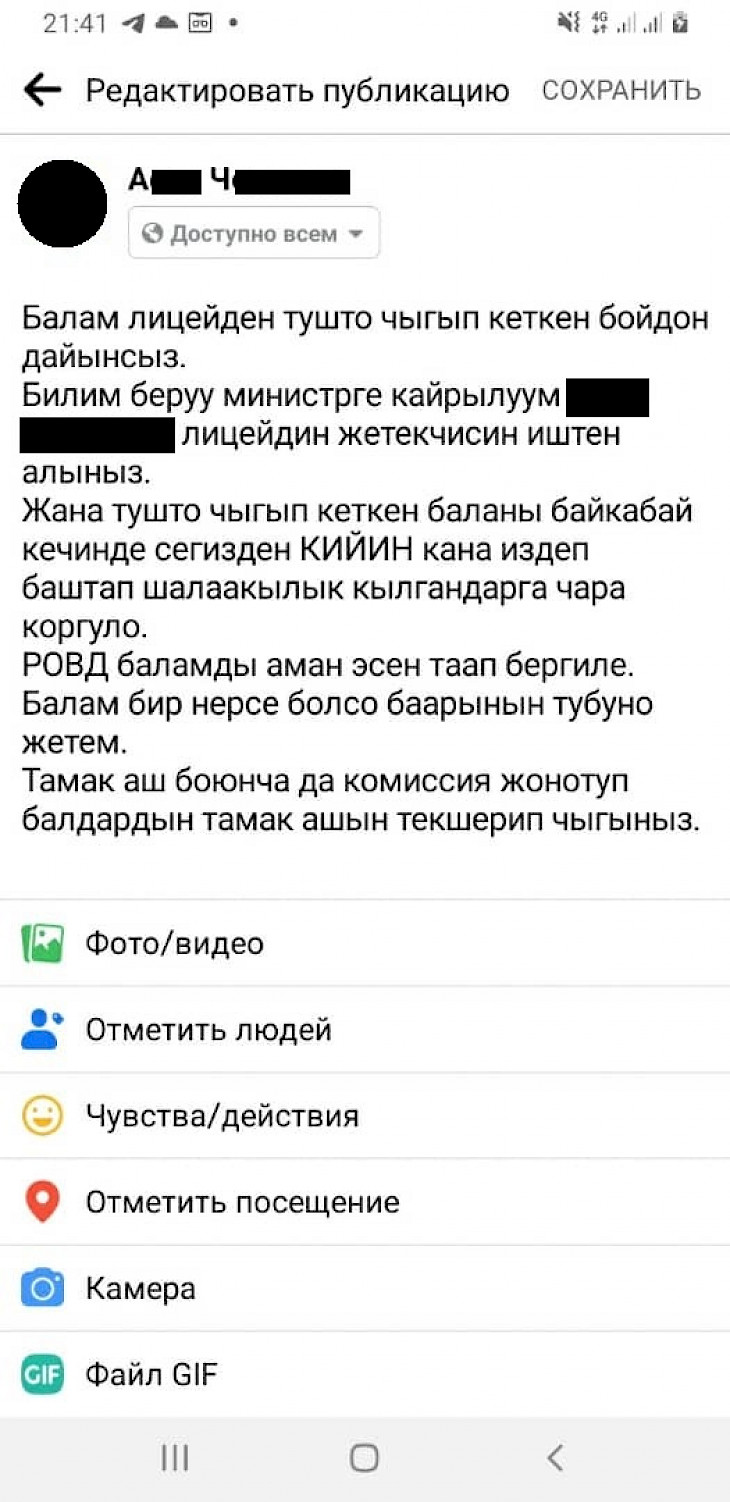The width and height of the screenshot is (730, 1502).
Task: Add Фото/видео to the post
Action: click(x=175, y=943)
